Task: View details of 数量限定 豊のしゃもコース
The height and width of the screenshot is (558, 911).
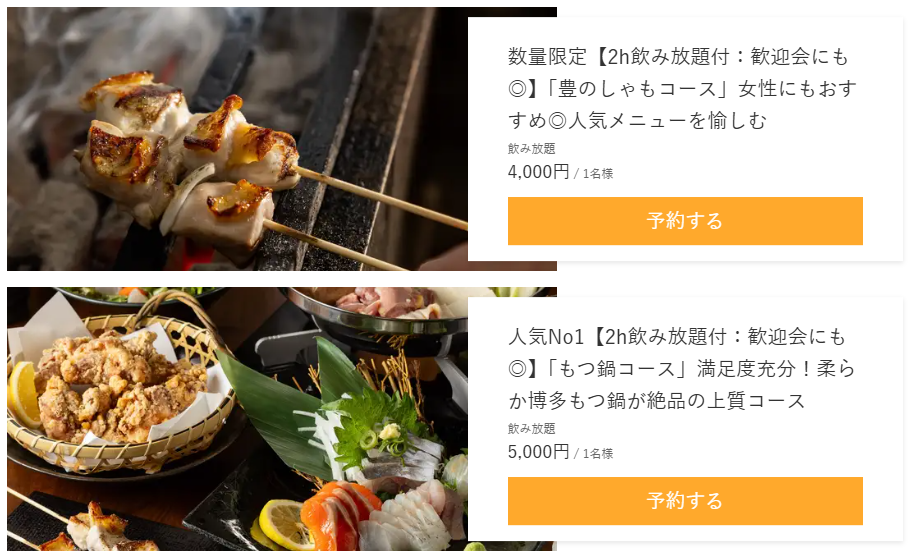Action: 683,89
